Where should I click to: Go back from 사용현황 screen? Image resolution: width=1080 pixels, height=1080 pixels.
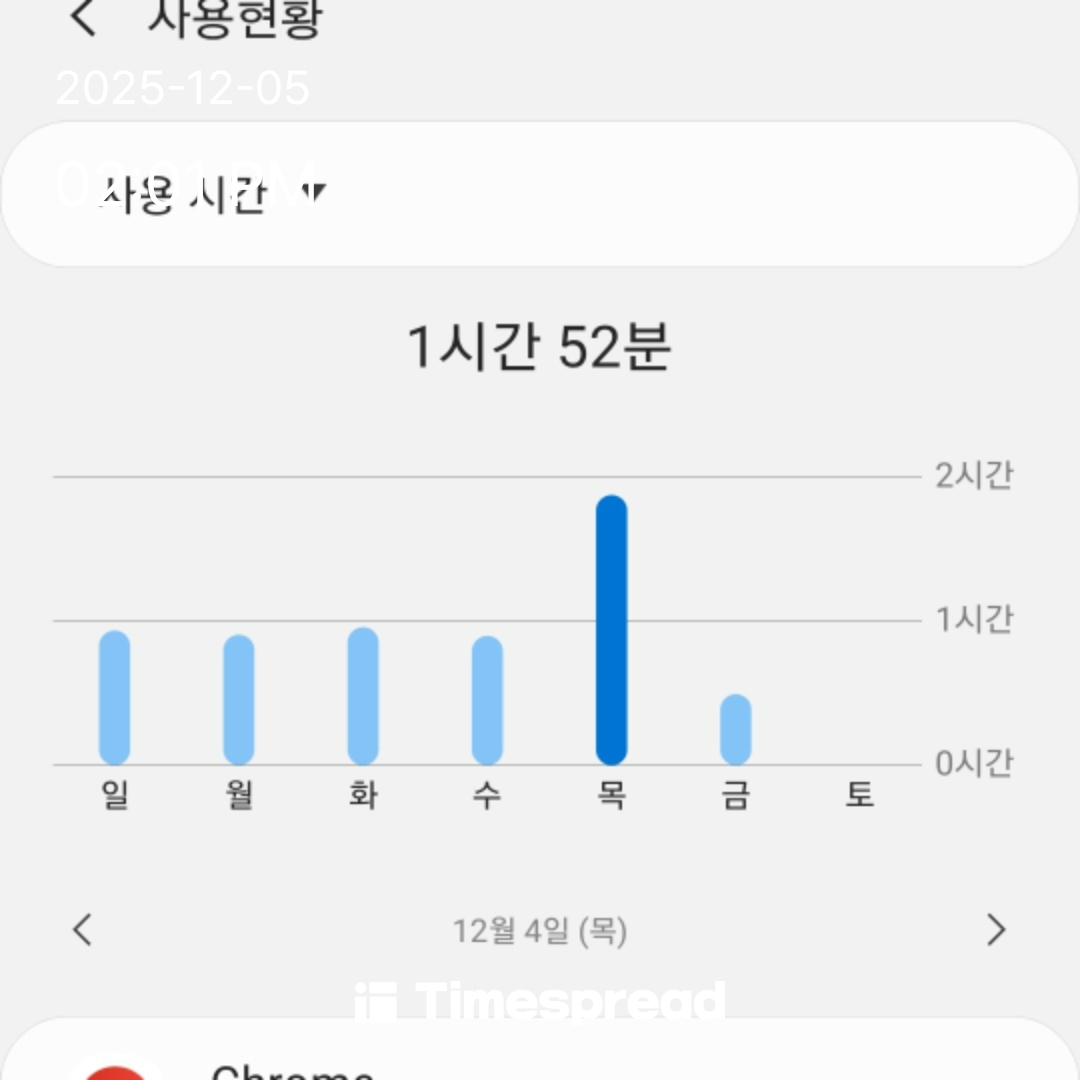tap(84, 19)
